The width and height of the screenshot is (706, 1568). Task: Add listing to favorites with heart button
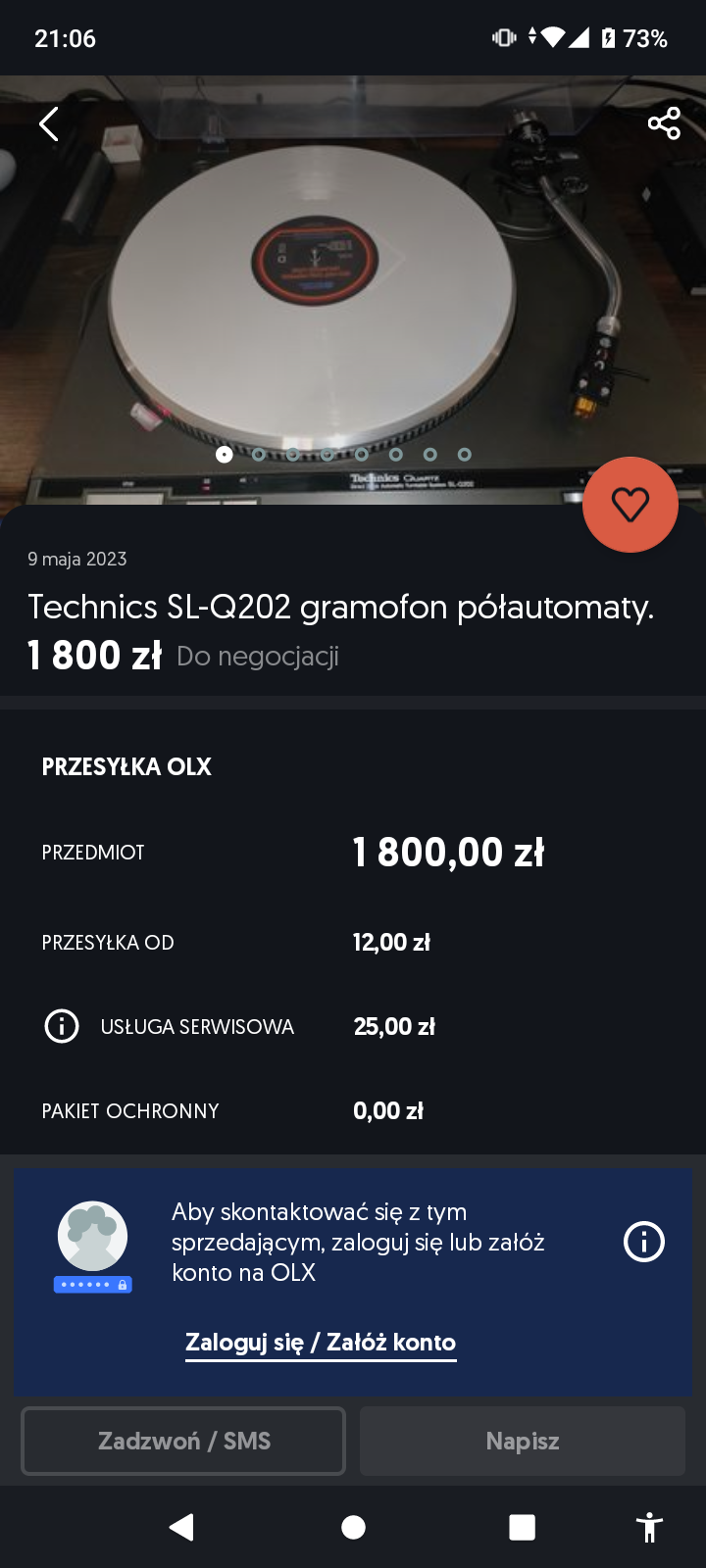click(630, 505)
